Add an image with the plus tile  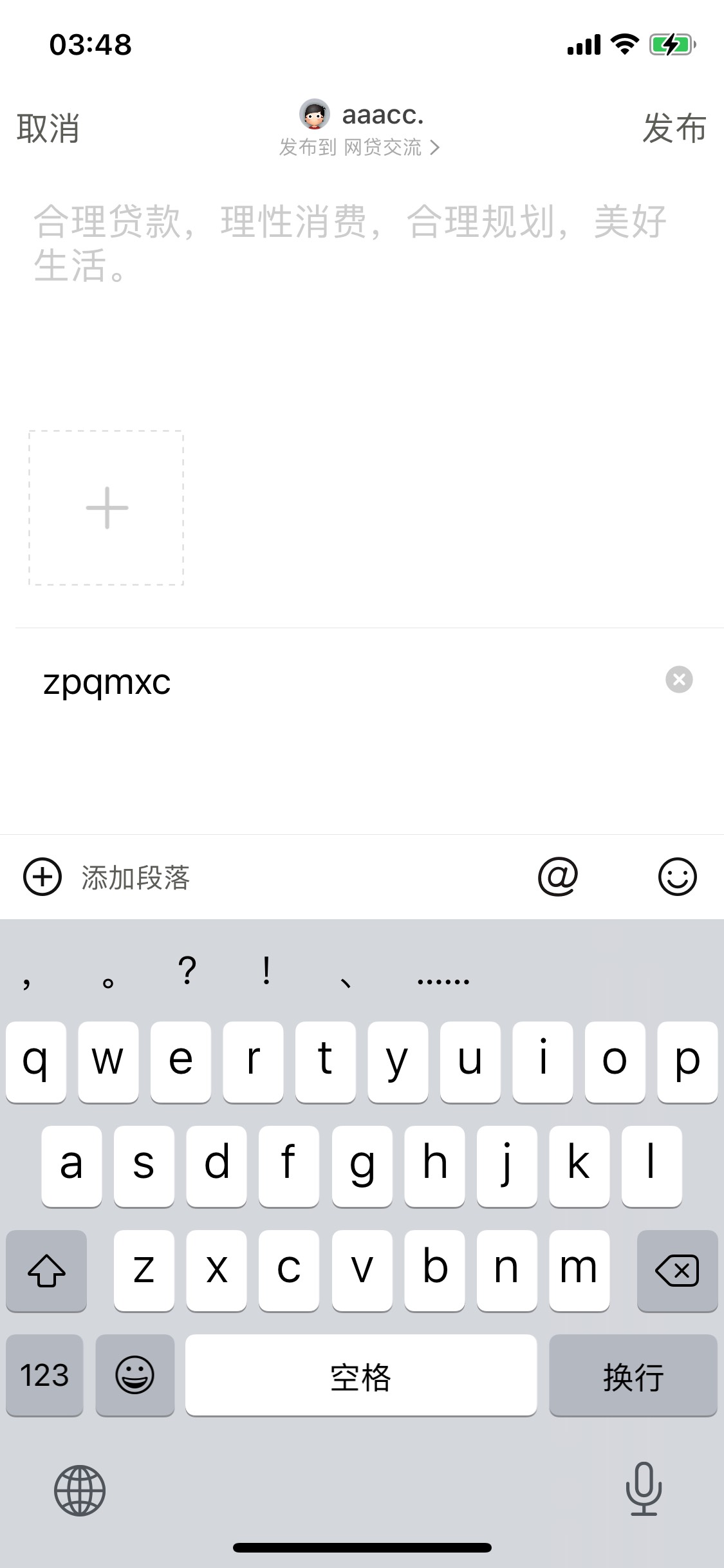[x=106, y=508]
